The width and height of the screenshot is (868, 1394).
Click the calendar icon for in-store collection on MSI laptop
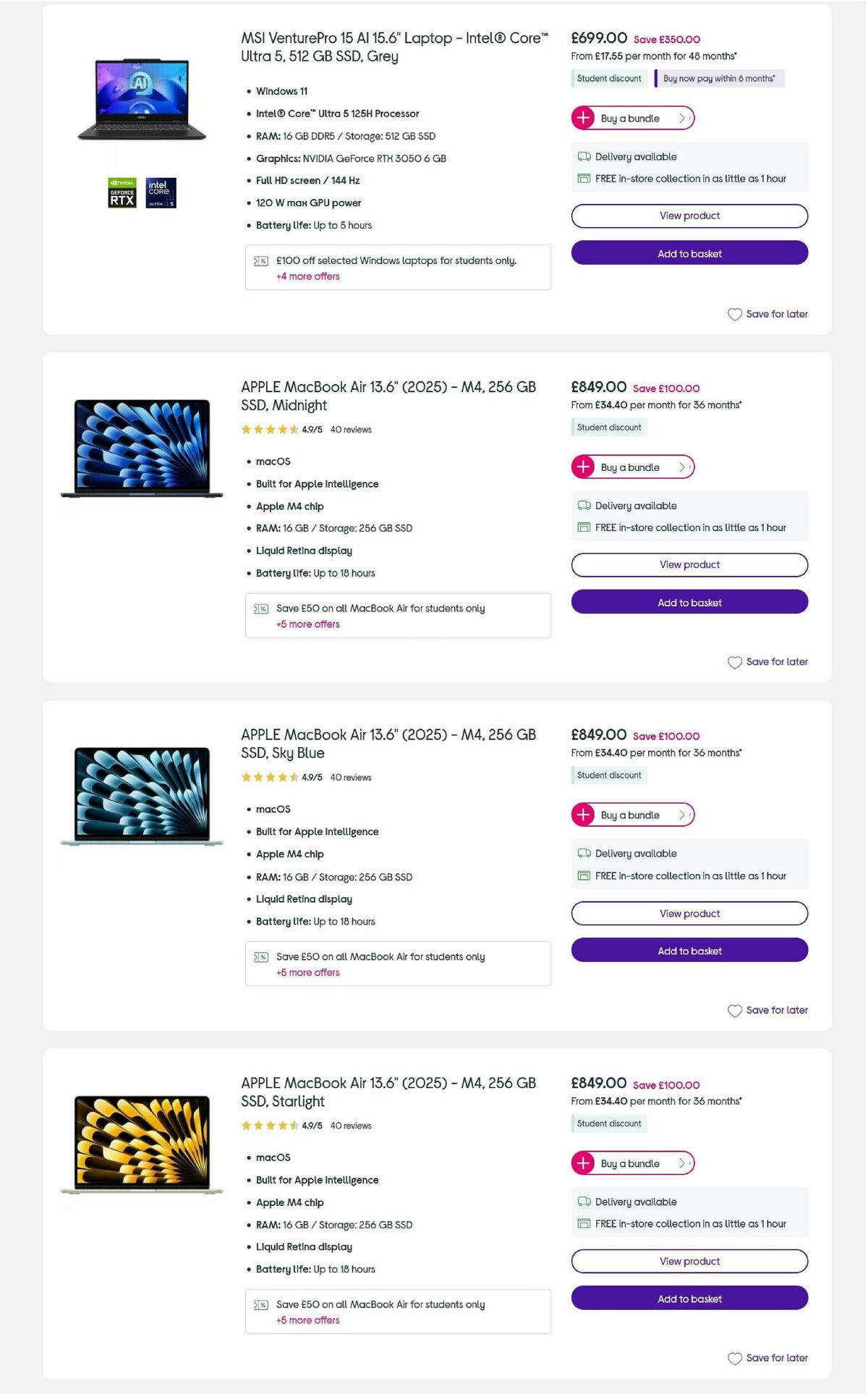583,179
